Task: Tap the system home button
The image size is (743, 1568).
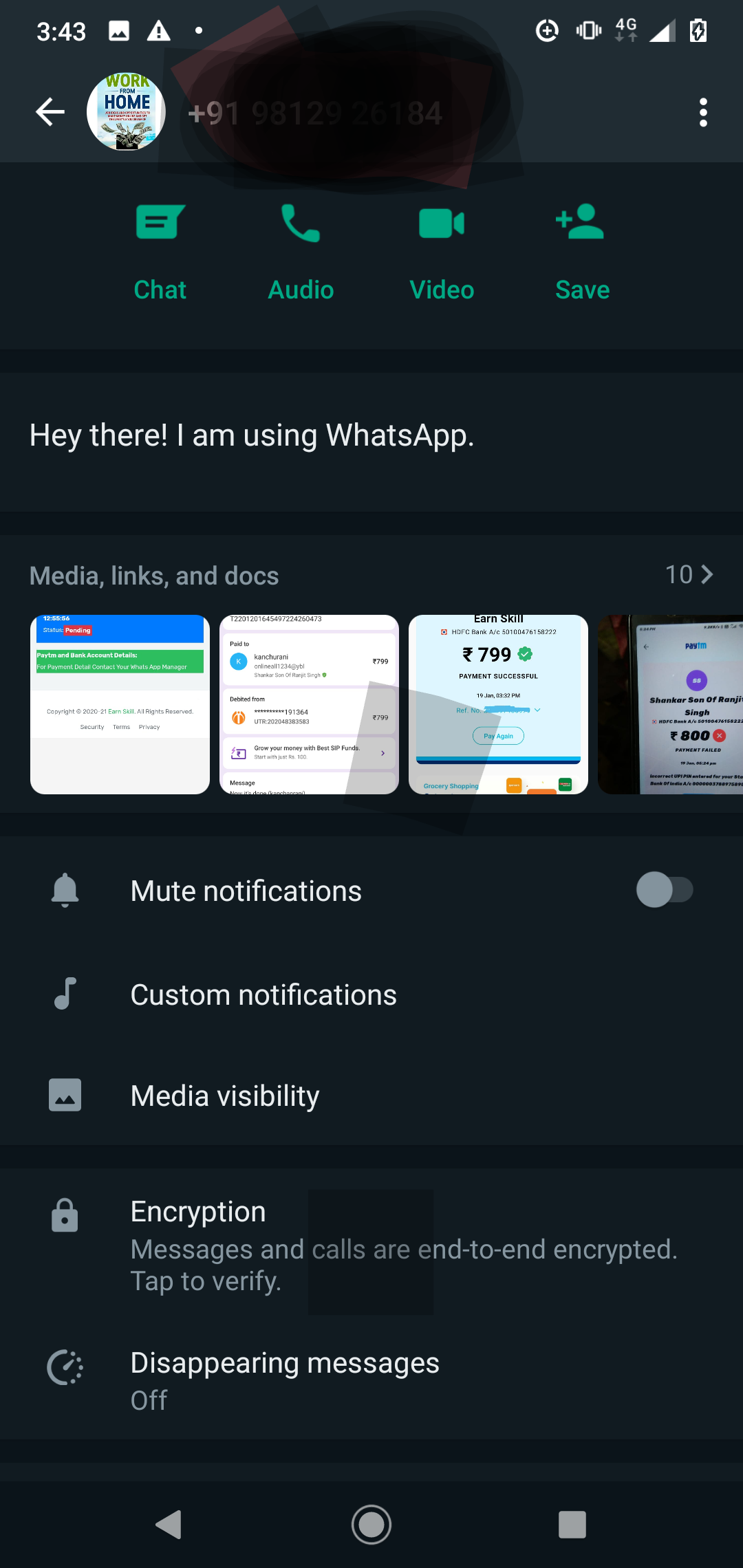Action: tap(371, 1525)
